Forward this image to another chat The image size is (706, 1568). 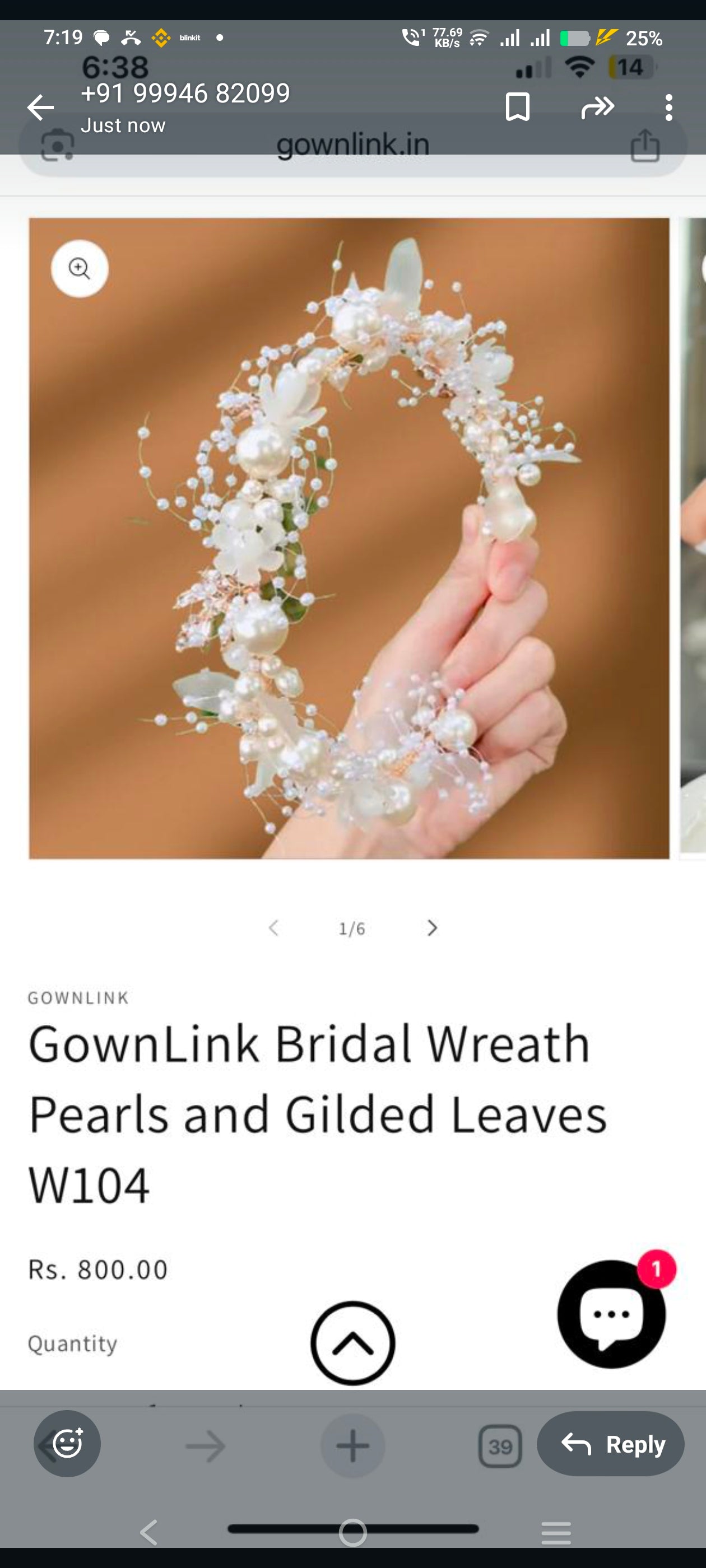[x=597, y=108]
